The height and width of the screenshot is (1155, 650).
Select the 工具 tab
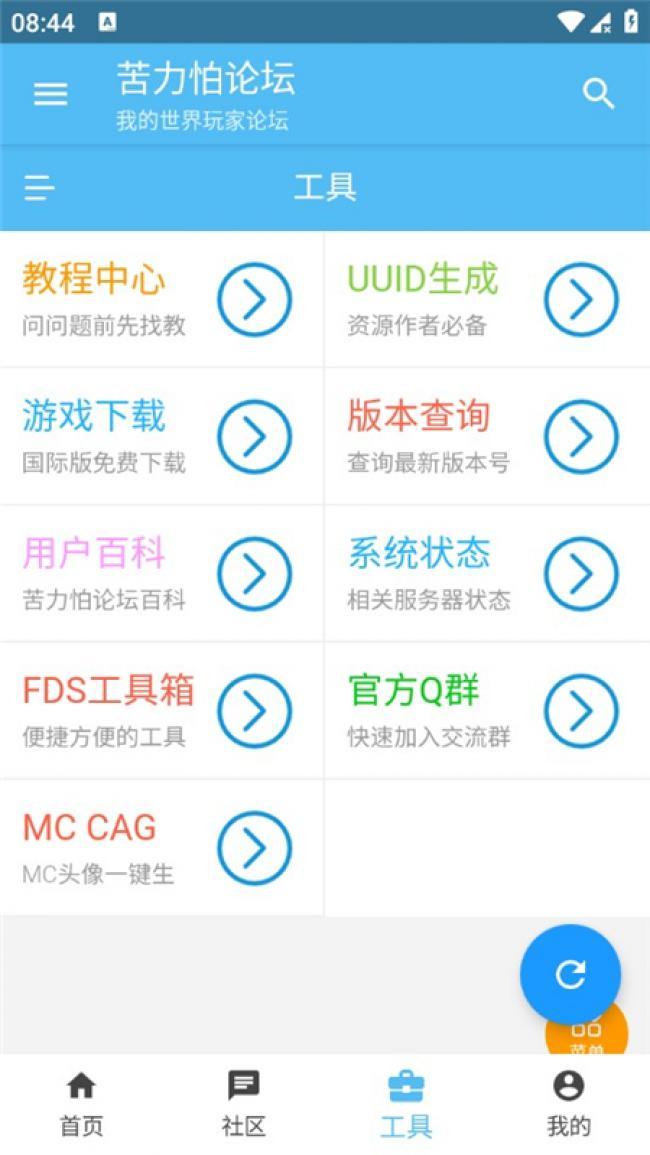click(406, 1104)
